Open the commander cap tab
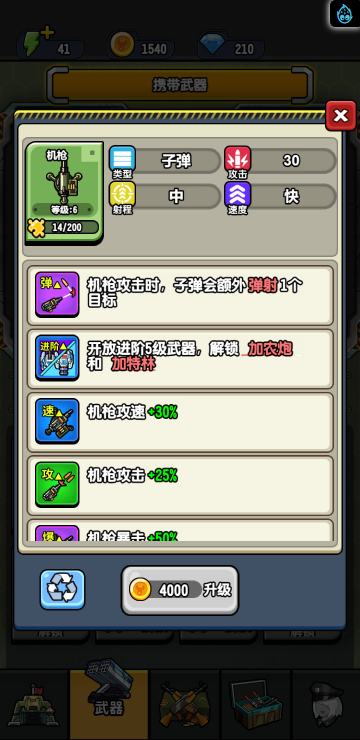This screenshot has height=740, width=360. [x=326, y=705]
